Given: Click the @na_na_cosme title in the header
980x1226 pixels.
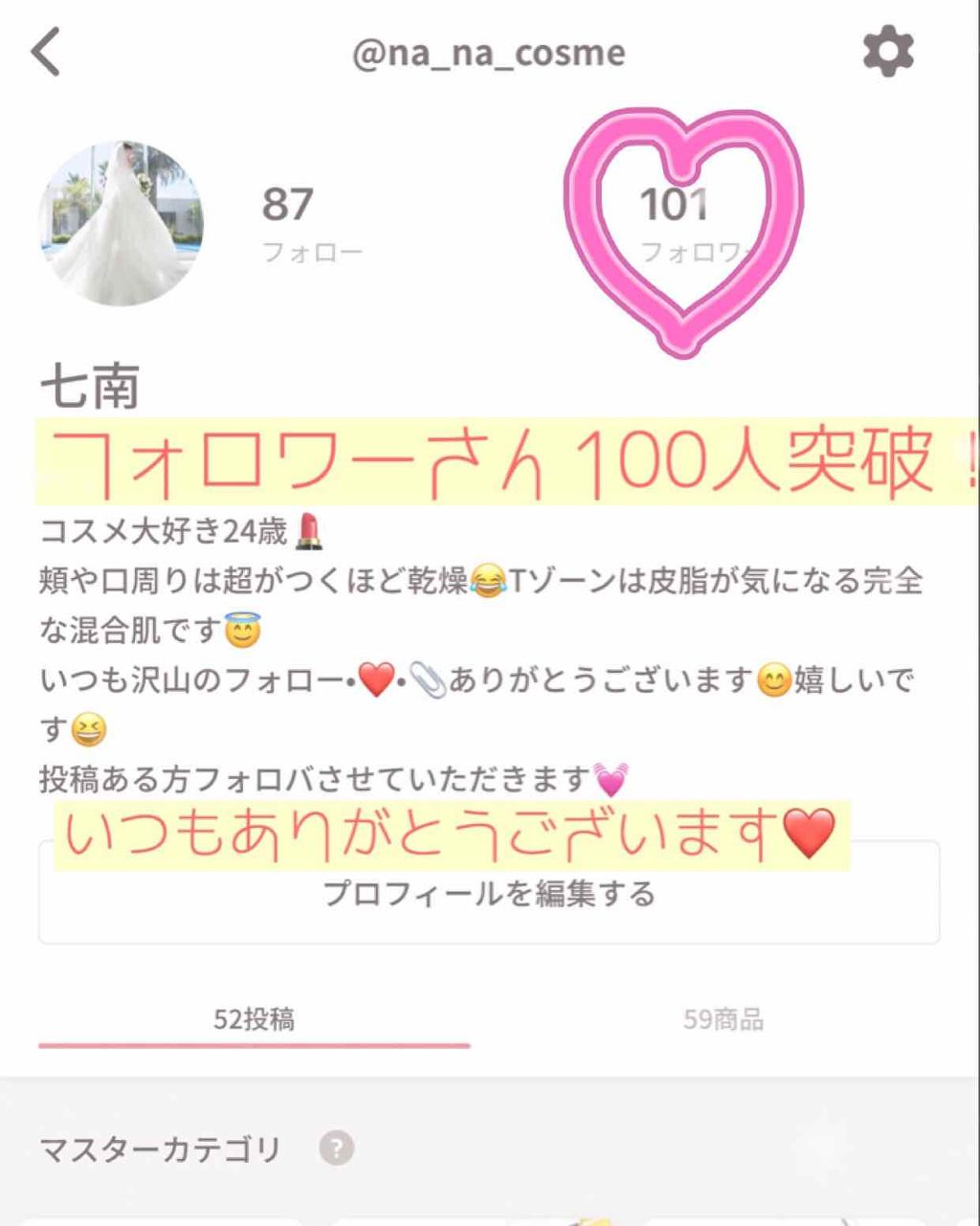Looking at the screenshot, I should (x=489, y=54).
